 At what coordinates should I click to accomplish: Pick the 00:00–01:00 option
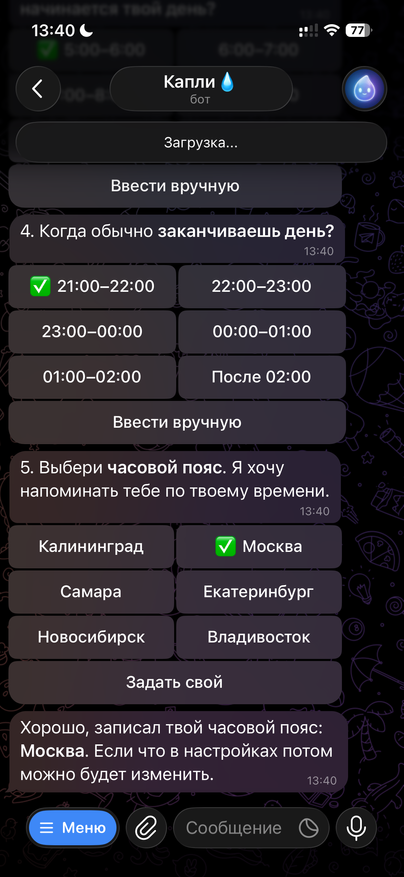point(261,332)
